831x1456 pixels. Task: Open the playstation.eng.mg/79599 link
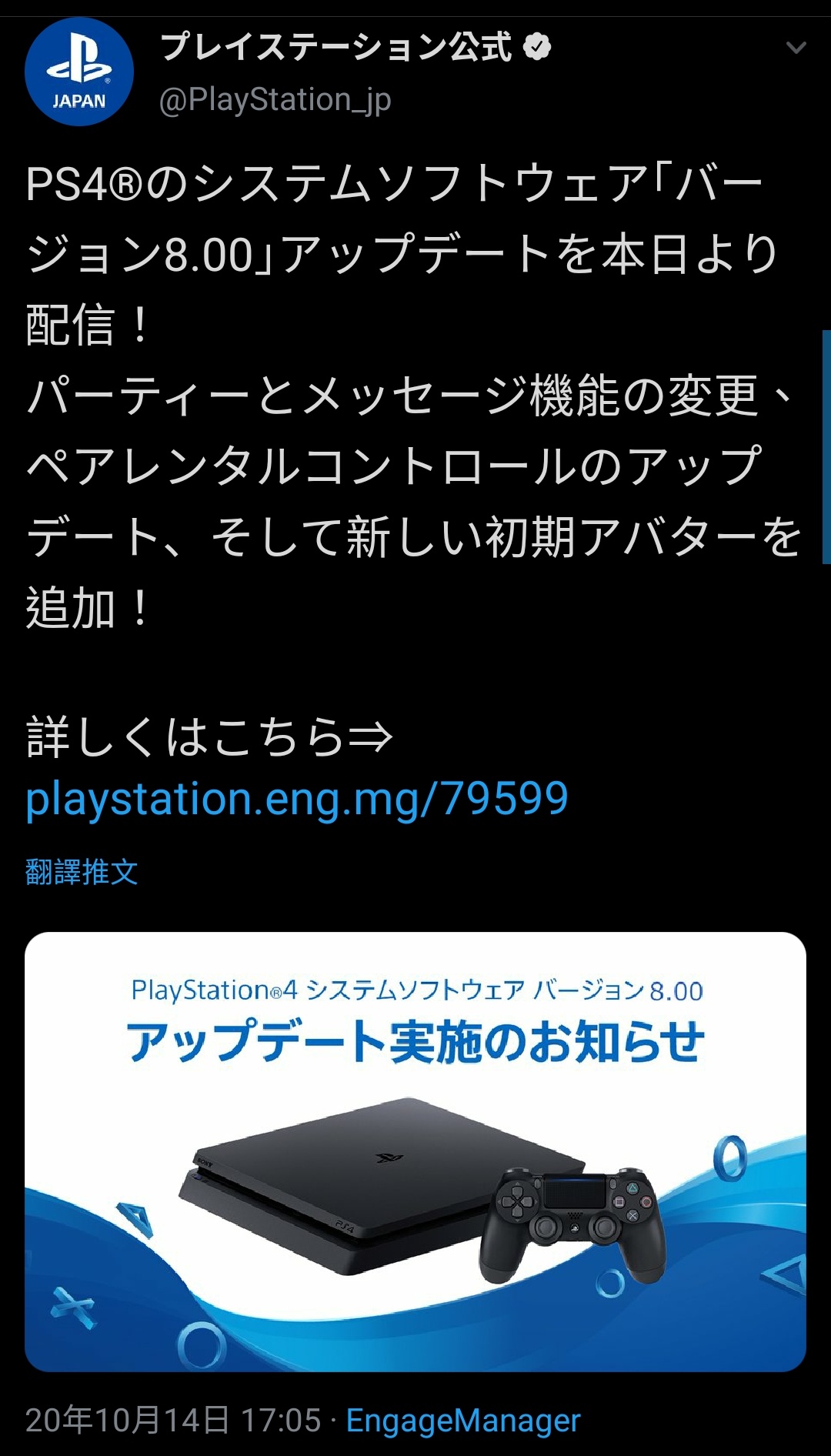[x=297, y=799]
